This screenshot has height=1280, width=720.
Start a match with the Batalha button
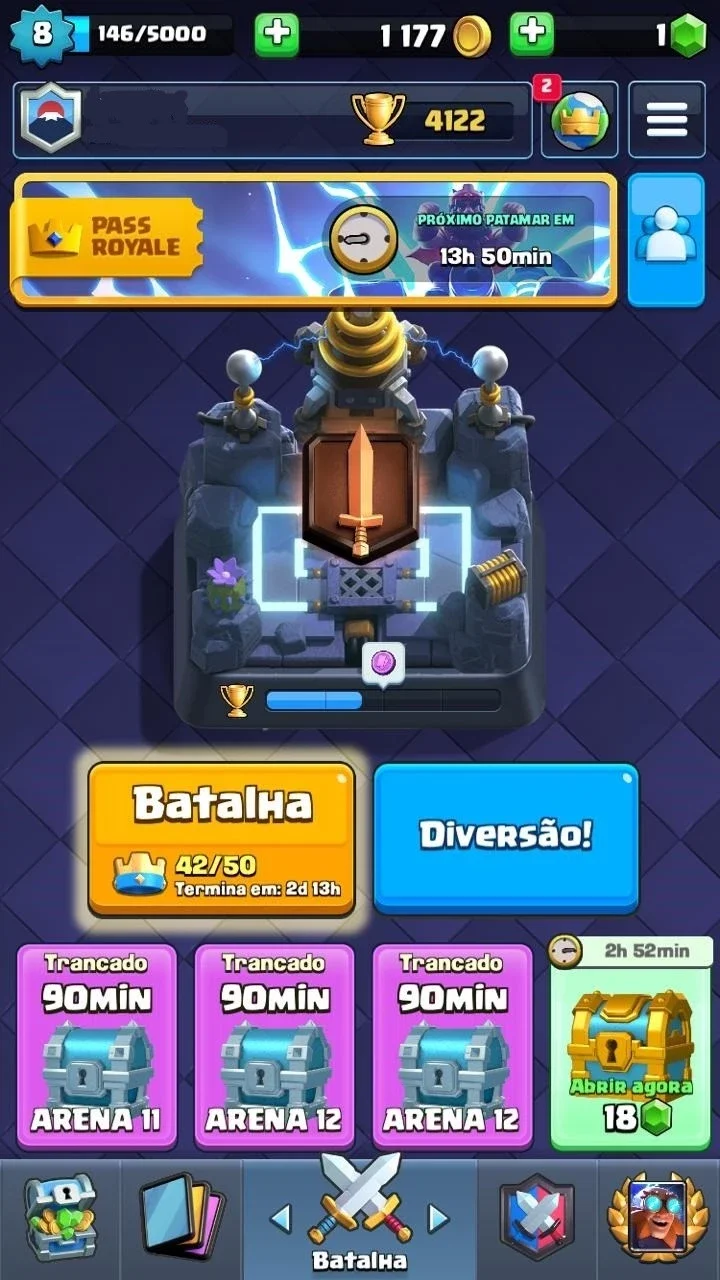click(221, 838)
